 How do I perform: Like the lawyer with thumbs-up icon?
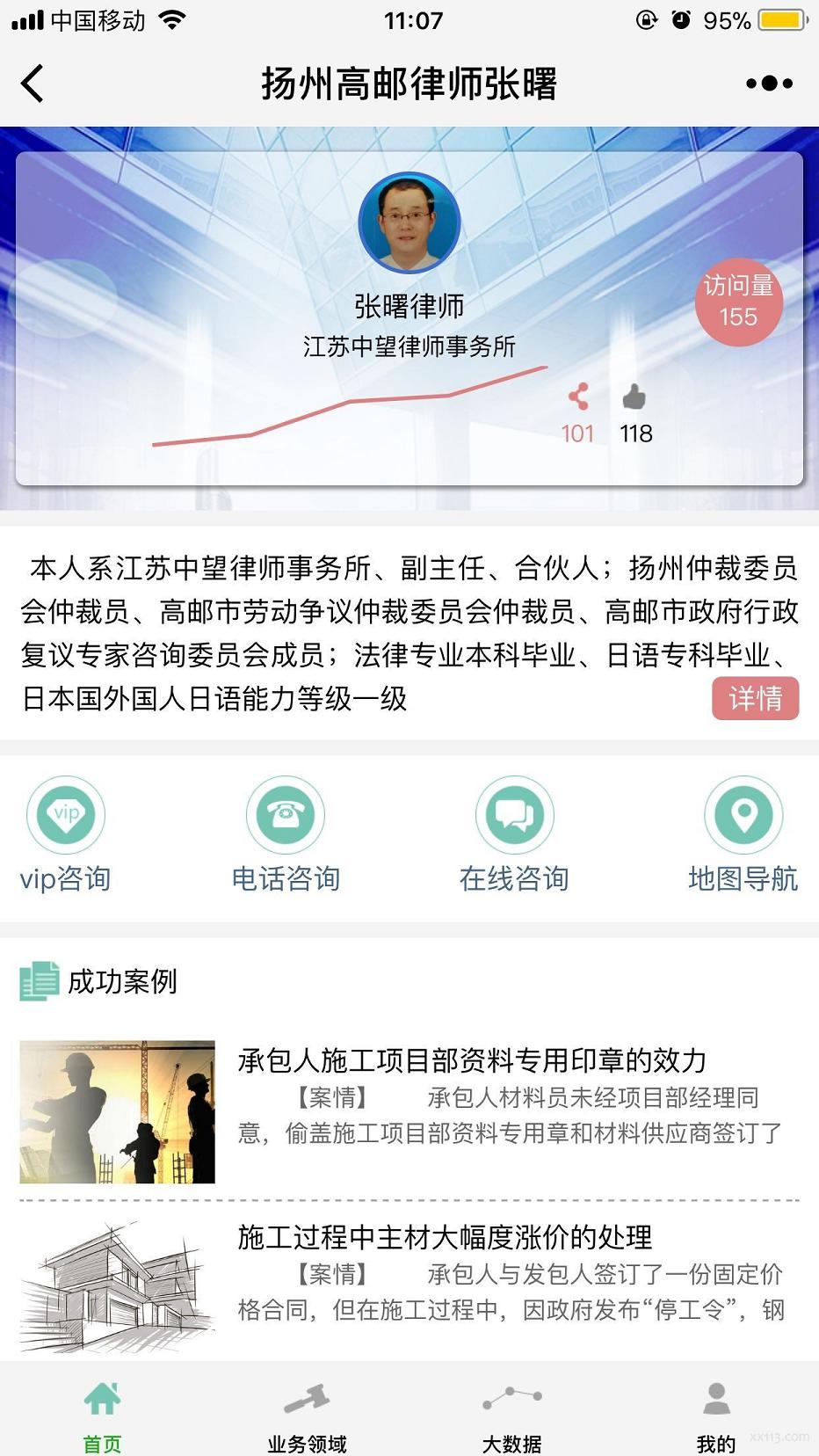(x=634, y=397)
